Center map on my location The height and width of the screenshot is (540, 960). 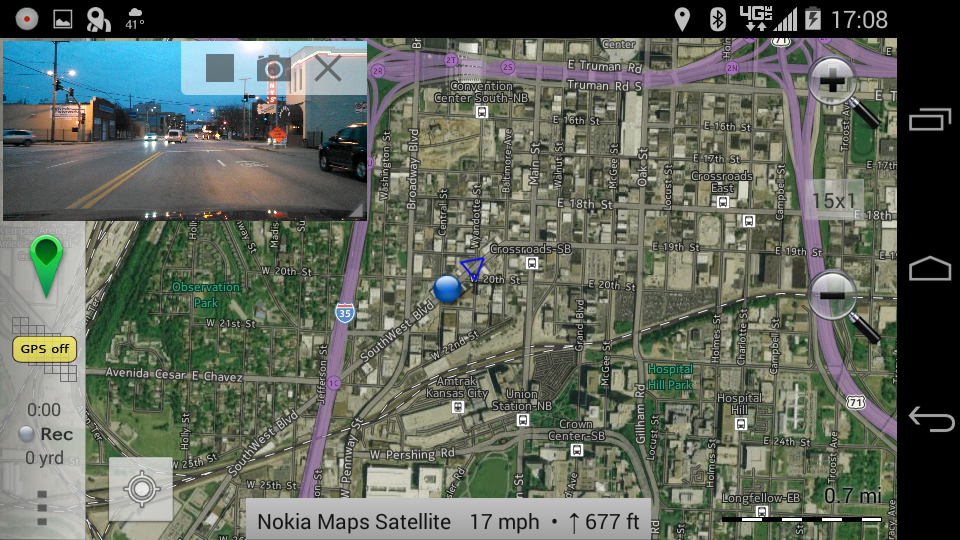(141, 489)
